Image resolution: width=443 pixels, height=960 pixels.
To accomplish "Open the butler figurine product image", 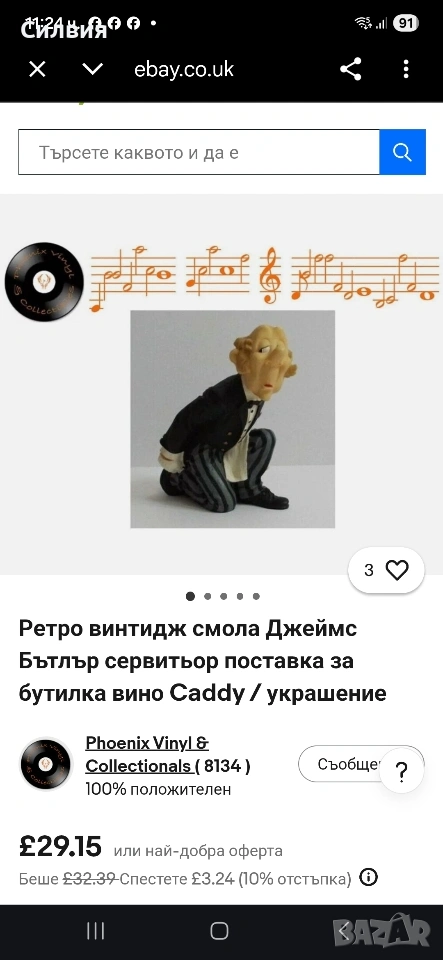I will (x=233, y=419).
